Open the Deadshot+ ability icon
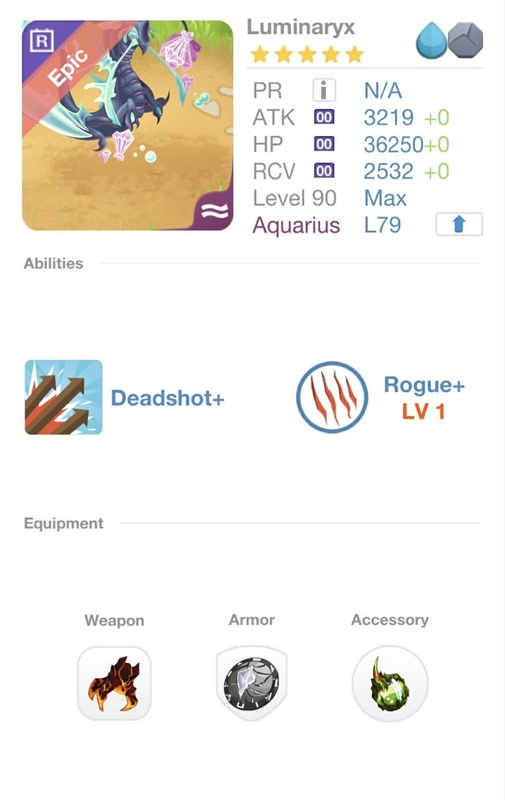 [64, 397]
